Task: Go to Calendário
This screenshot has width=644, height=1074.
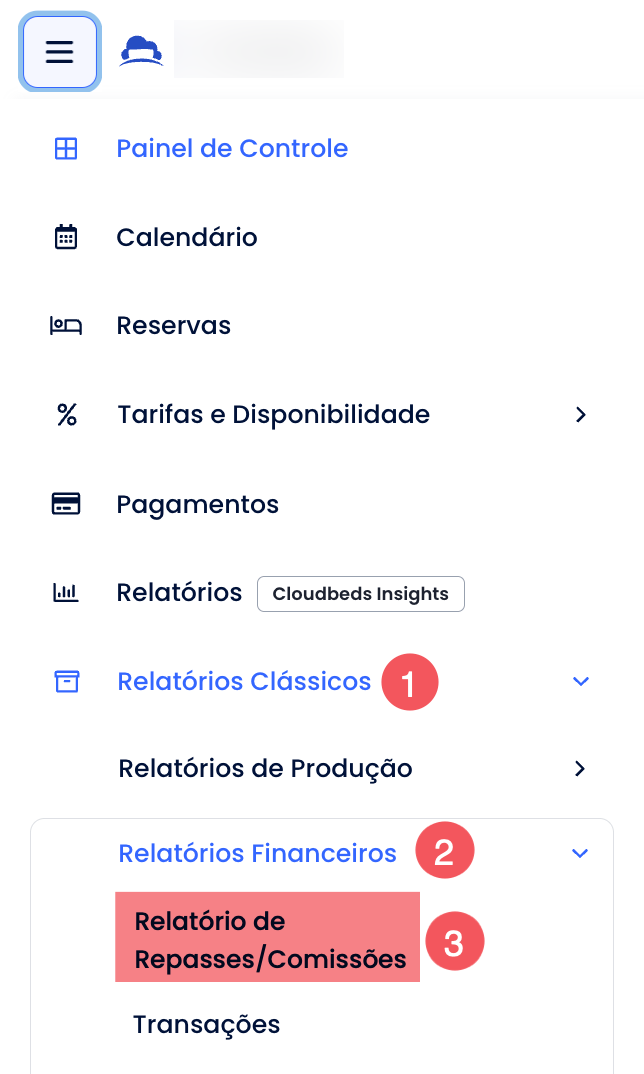Action: click(x=187, y=237)
